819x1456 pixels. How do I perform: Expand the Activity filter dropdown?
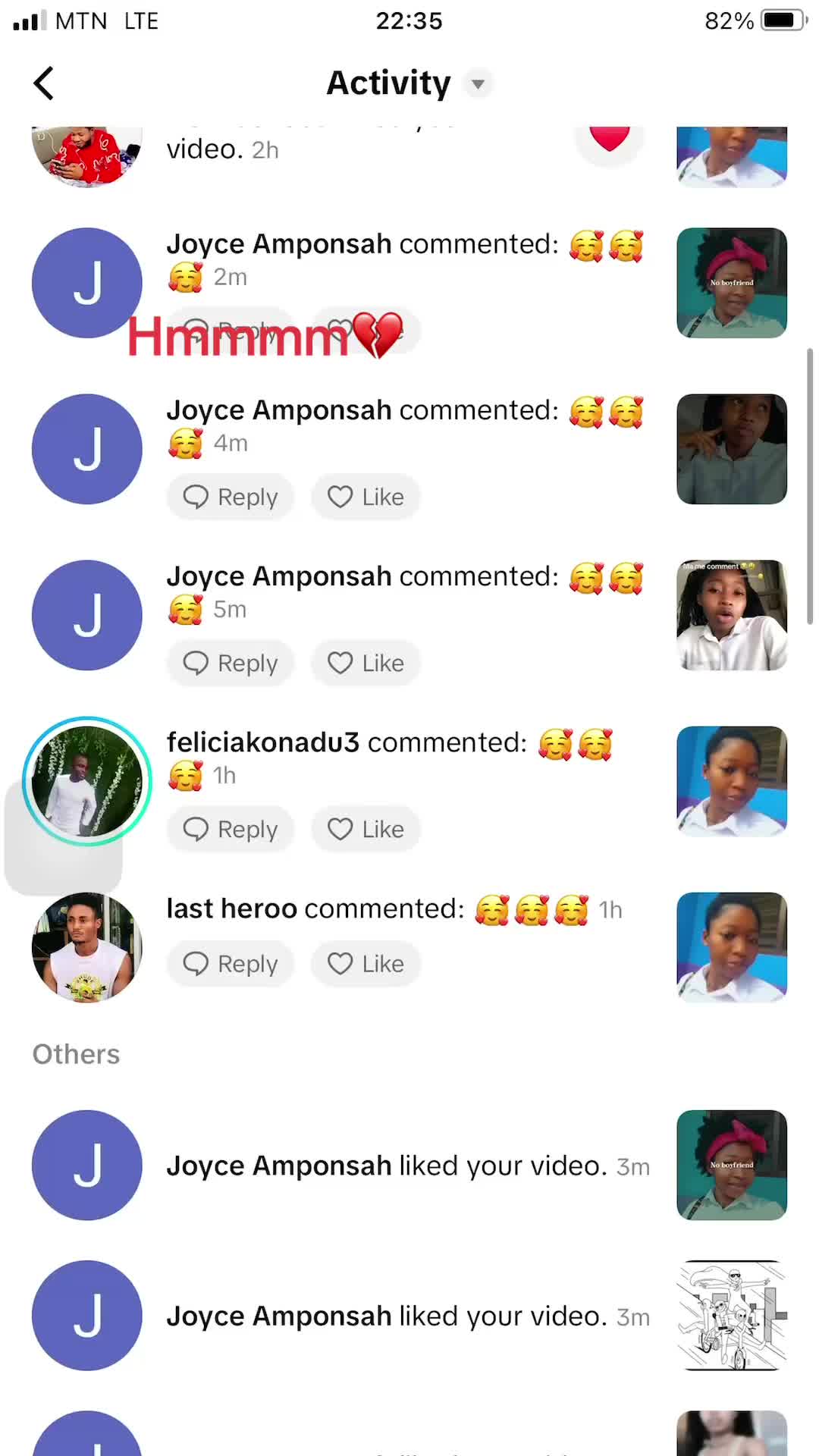pyautogui.click(x=478, y=83)
